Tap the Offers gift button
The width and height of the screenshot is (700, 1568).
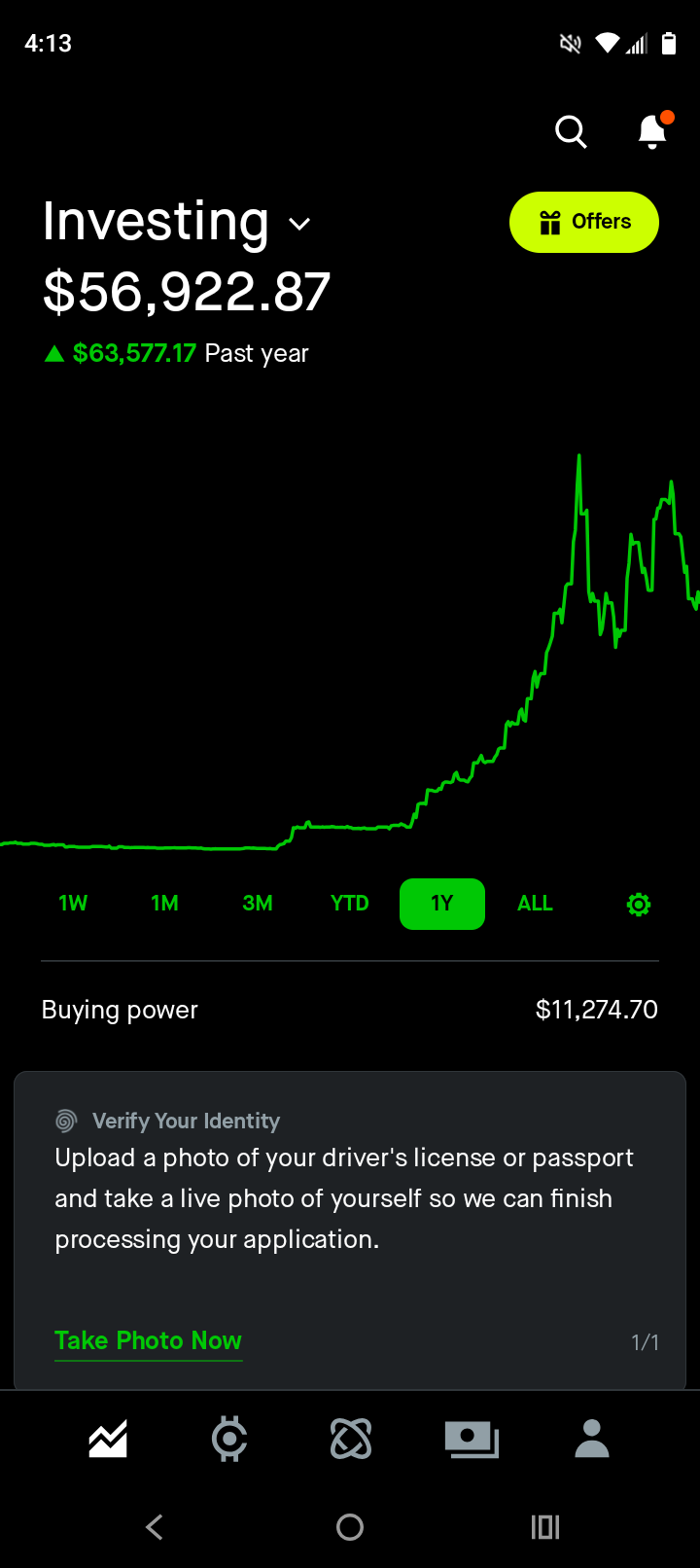coord(584,223)
